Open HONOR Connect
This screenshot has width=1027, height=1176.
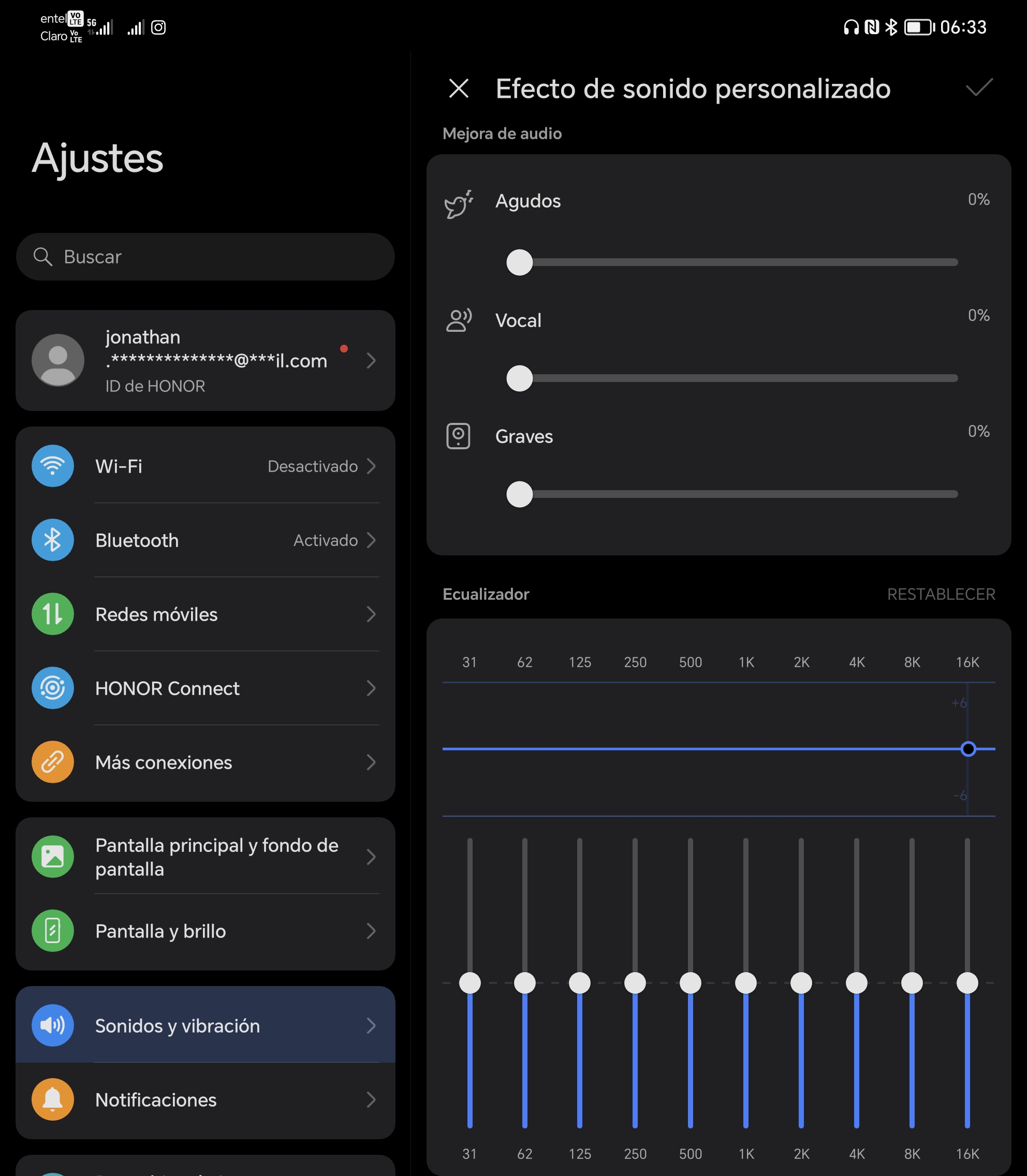(x=205, y=688)
